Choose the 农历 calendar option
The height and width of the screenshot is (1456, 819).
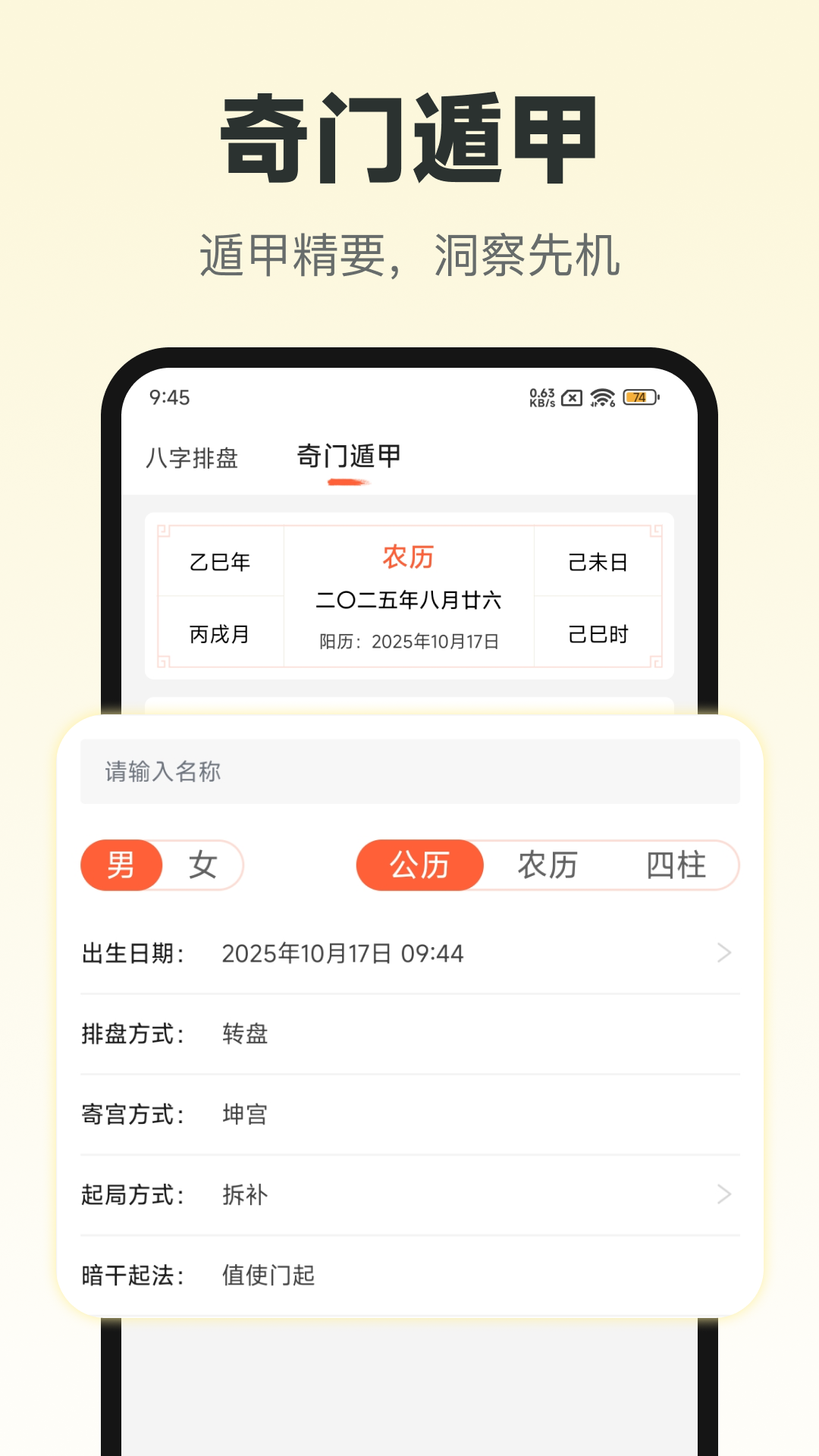[548, 864]
